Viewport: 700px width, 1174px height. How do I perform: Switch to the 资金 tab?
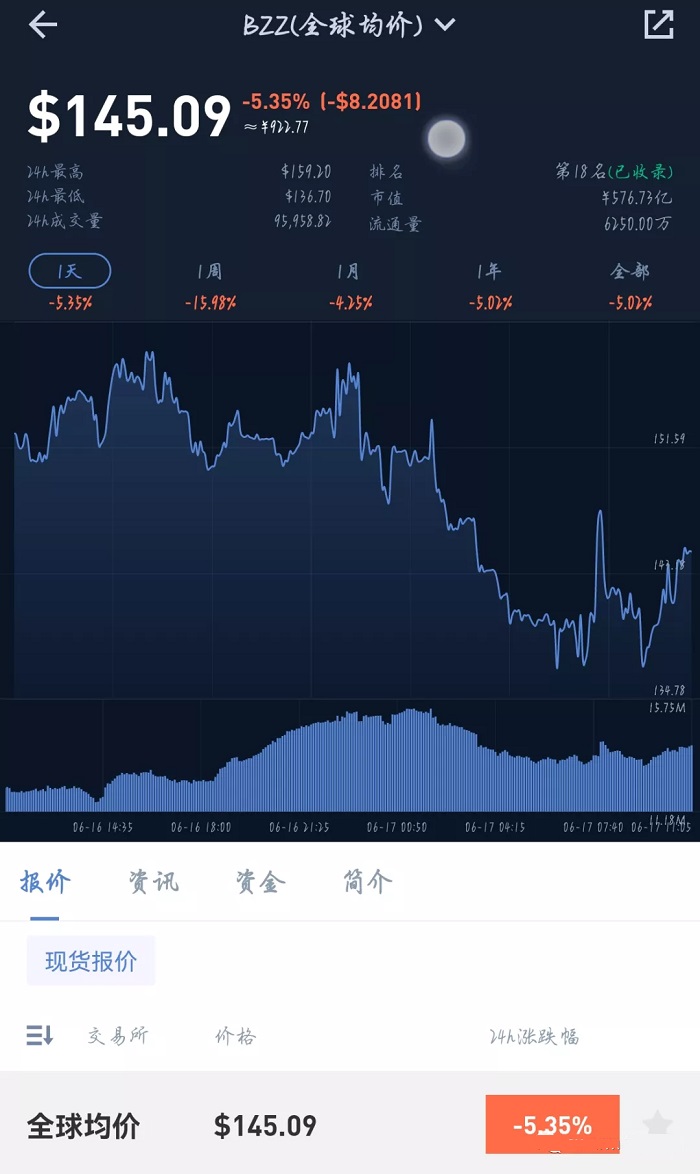(261, 882)
